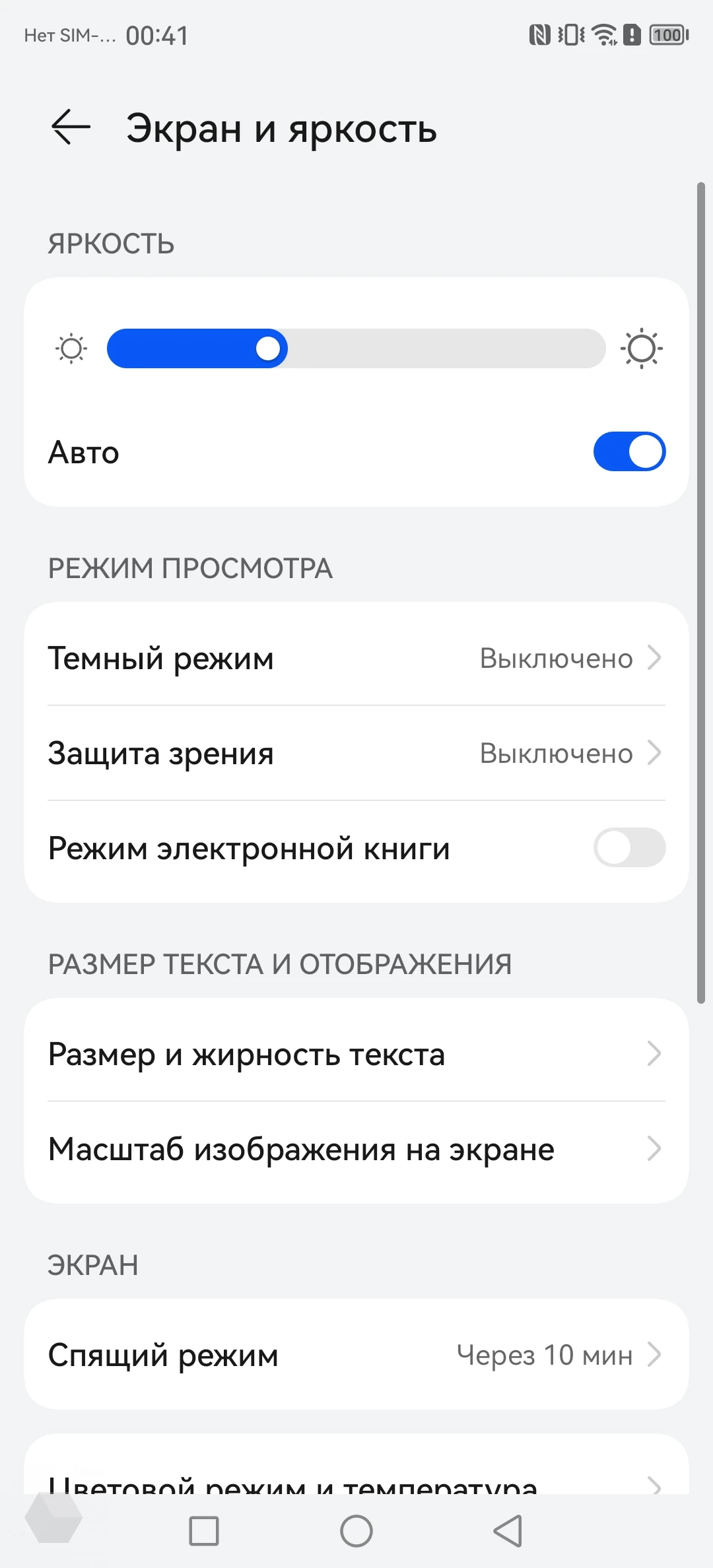Open recent apps from navigation bar
The image size is (713, 1568).
click(x=204, y=1531)
